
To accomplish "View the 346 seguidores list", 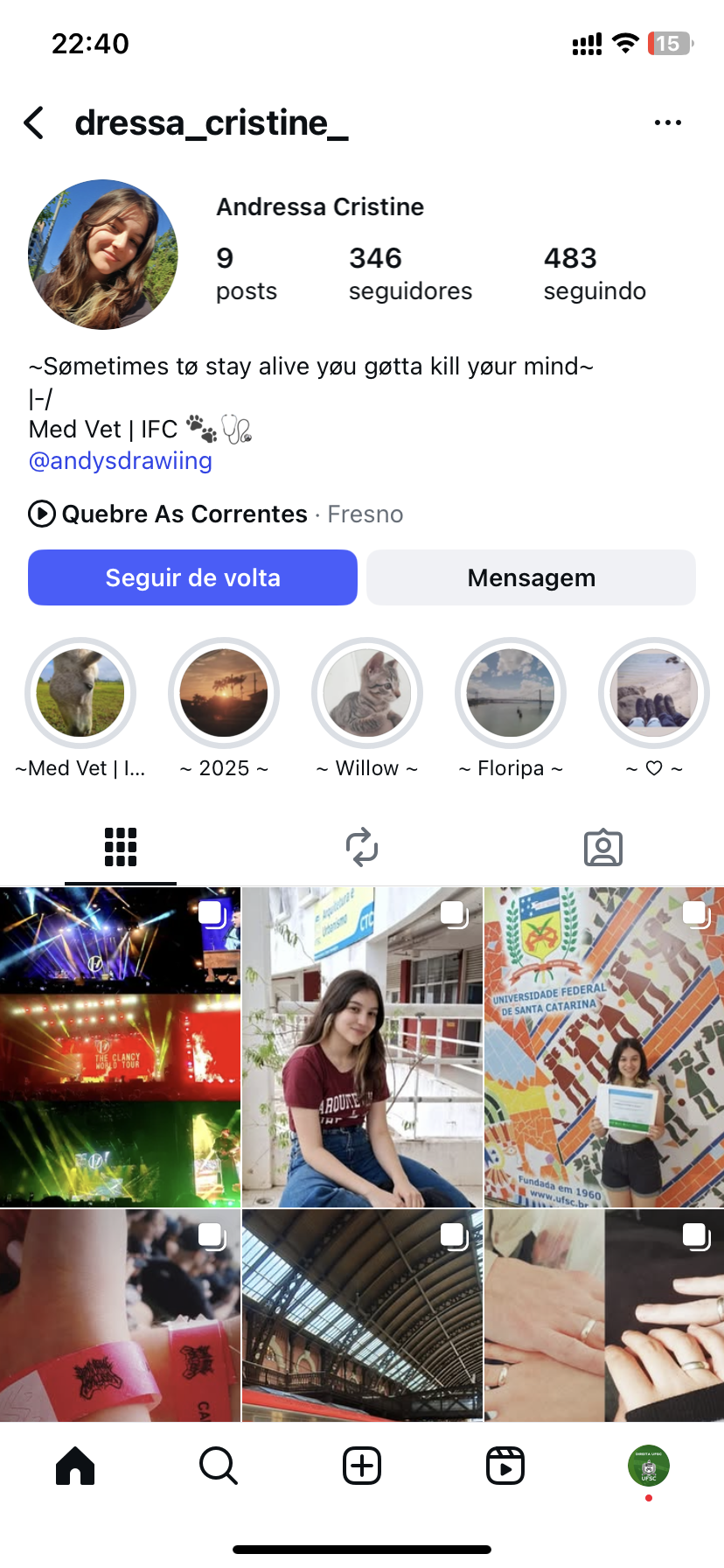I will point(410,273).
